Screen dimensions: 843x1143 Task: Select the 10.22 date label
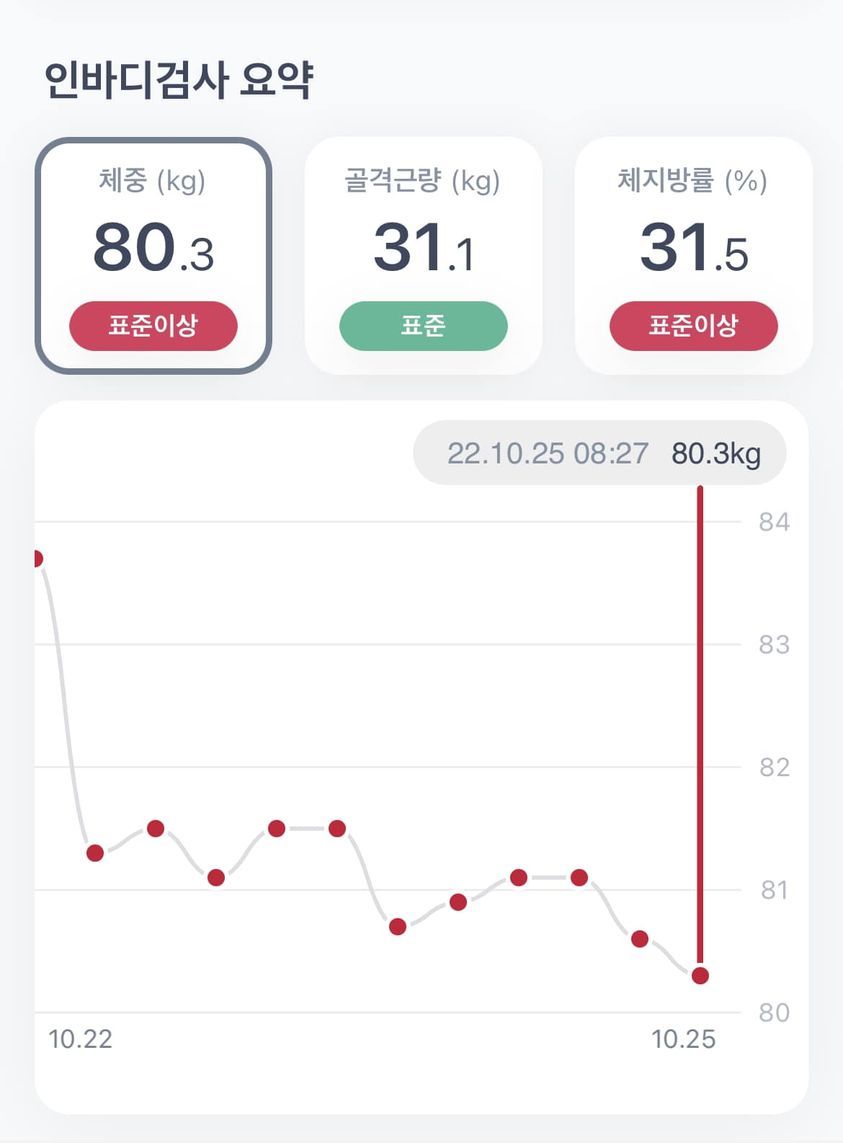point(80,1040)
